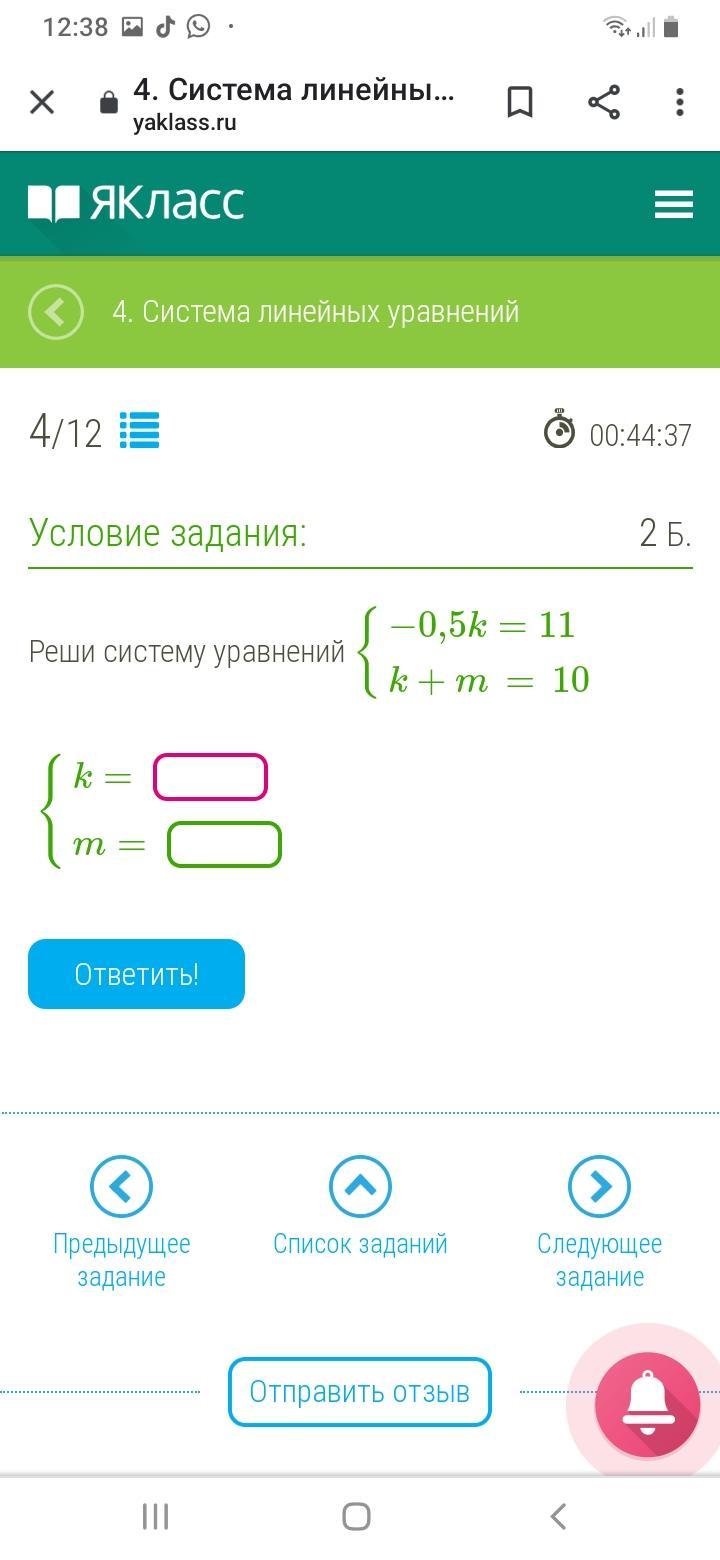Open the task list icon beside 4/12

139,431
